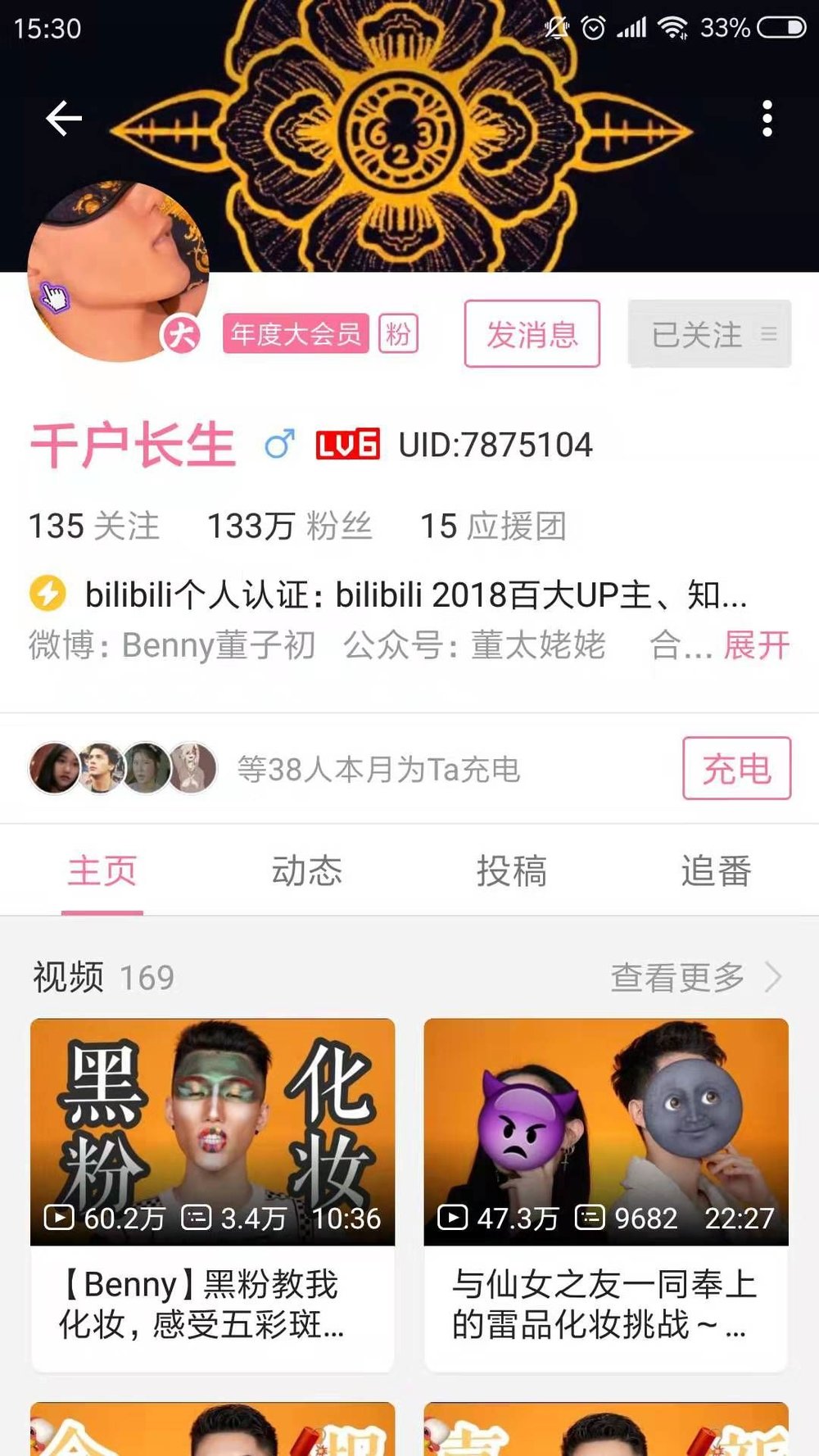Screen dimensions: 819x1456
Task: Open the 年度大会员 badge
Action: coord(295,334)
